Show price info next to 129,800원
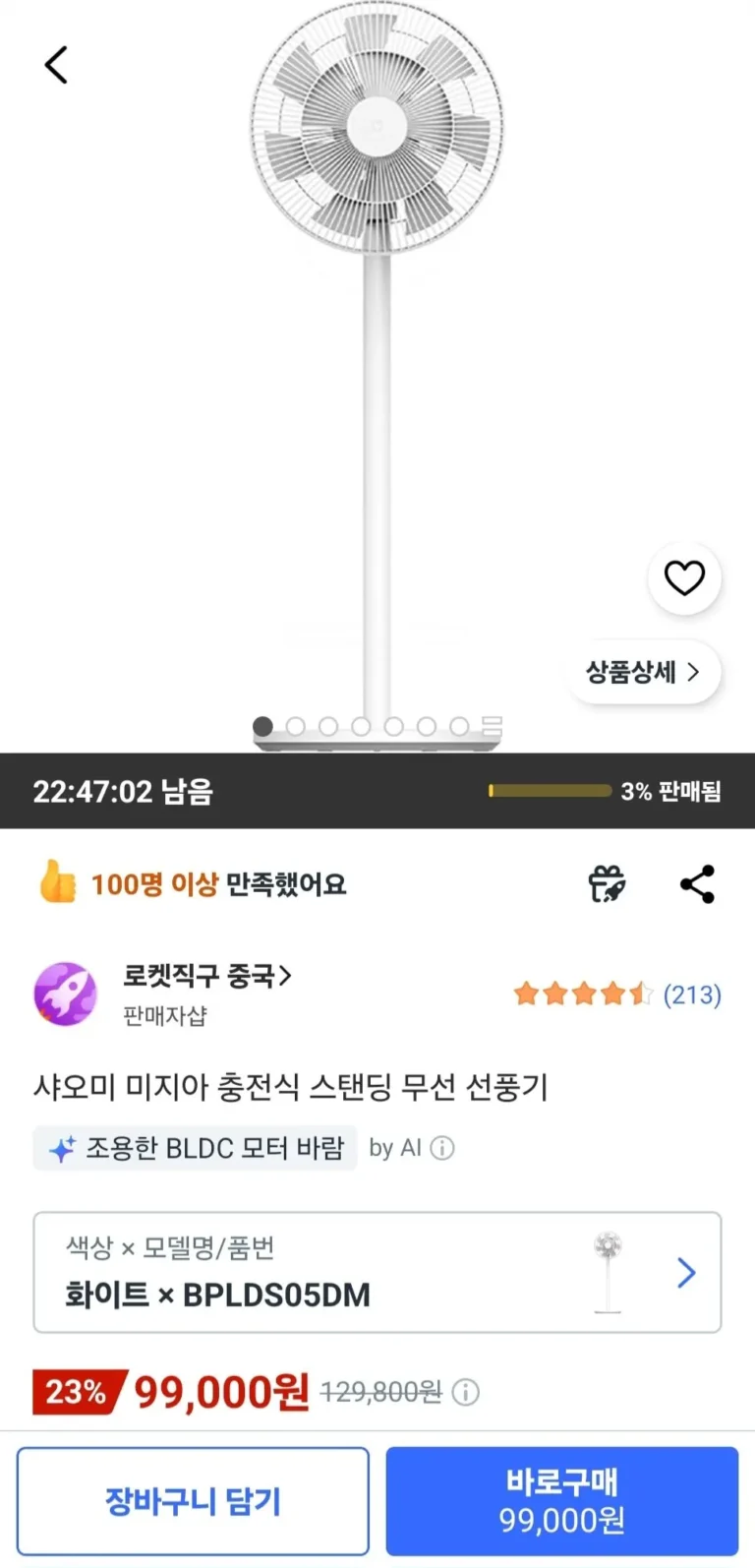The image size is (755, 1568). [x=466, y=1392]
